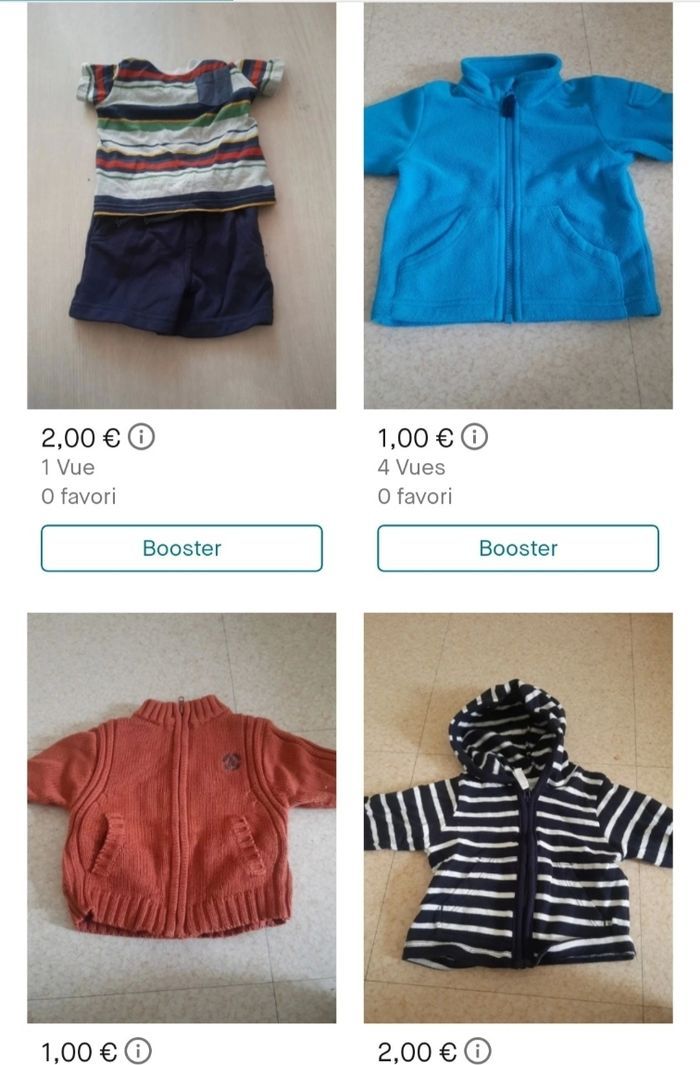Open the navy striped hoodie listing
Viewport: 700px width, 1065px height.
(x=517, y=817)
